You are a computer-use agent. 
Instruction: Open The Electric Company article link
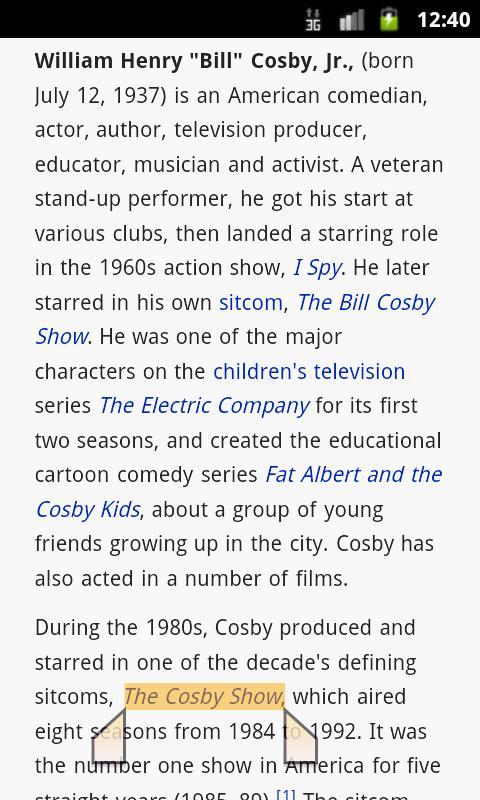pos(204,406)
